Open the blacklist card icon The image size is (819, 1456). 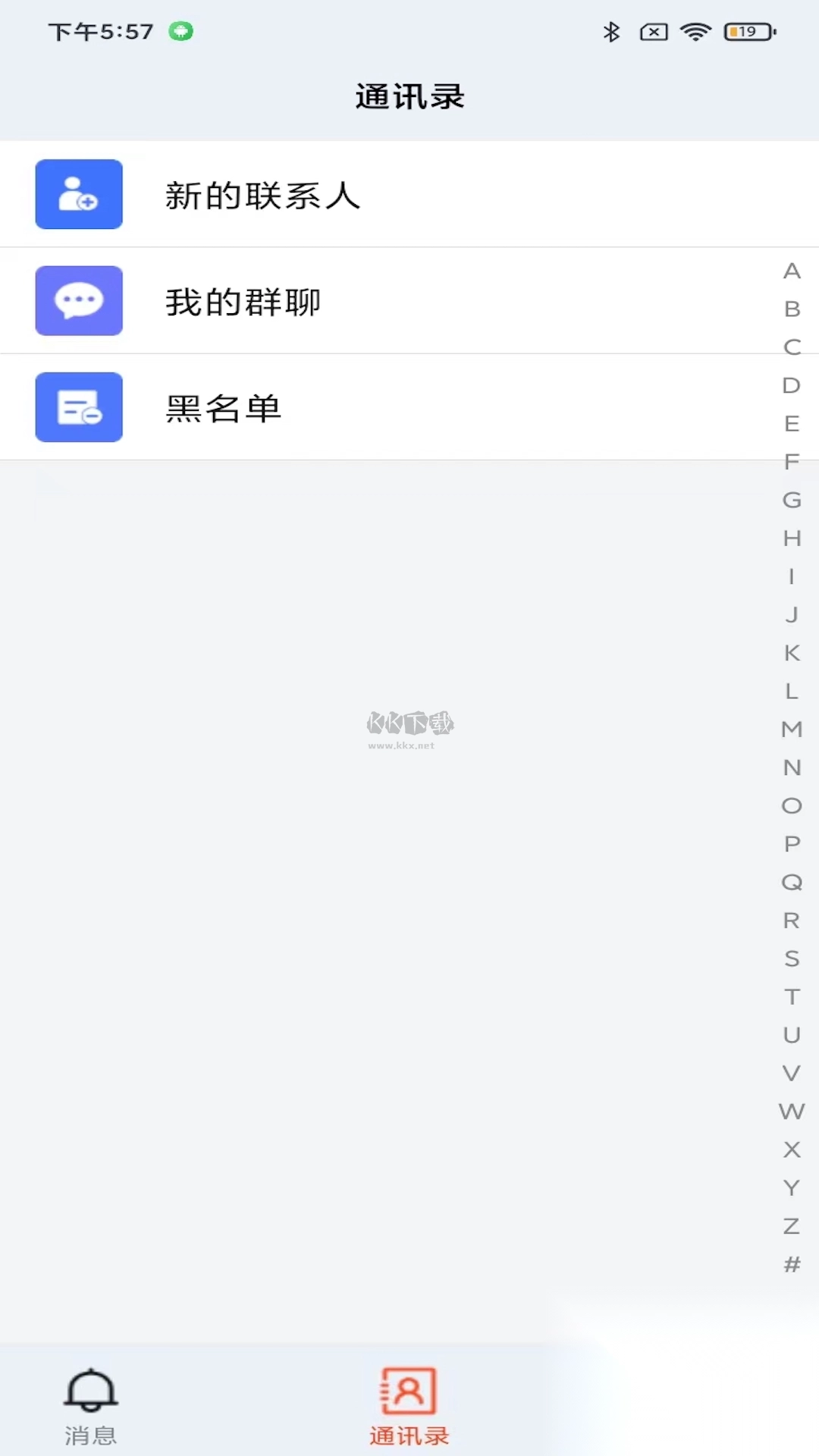coord(78,407)
